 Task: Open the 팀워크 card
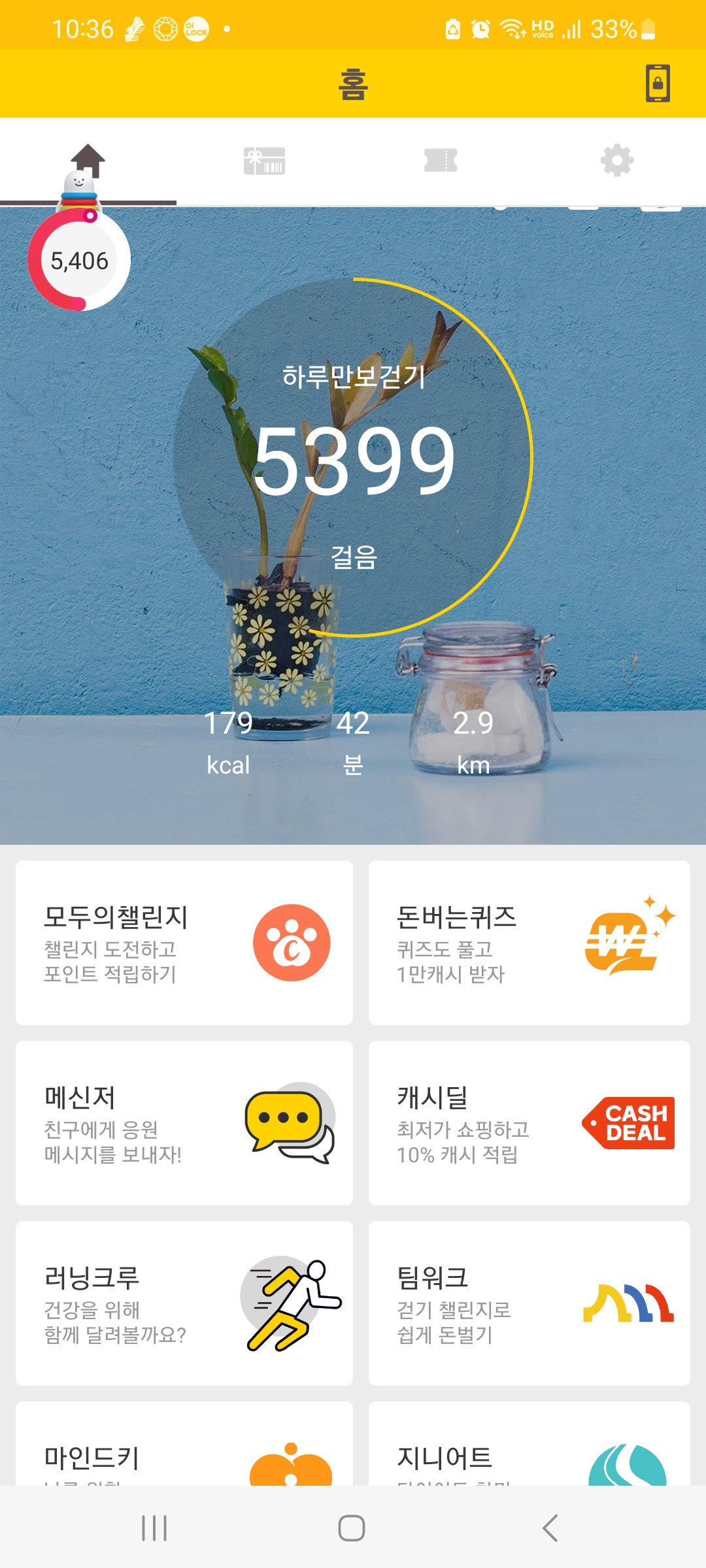pyautogui.click(x=529, y=1303)
